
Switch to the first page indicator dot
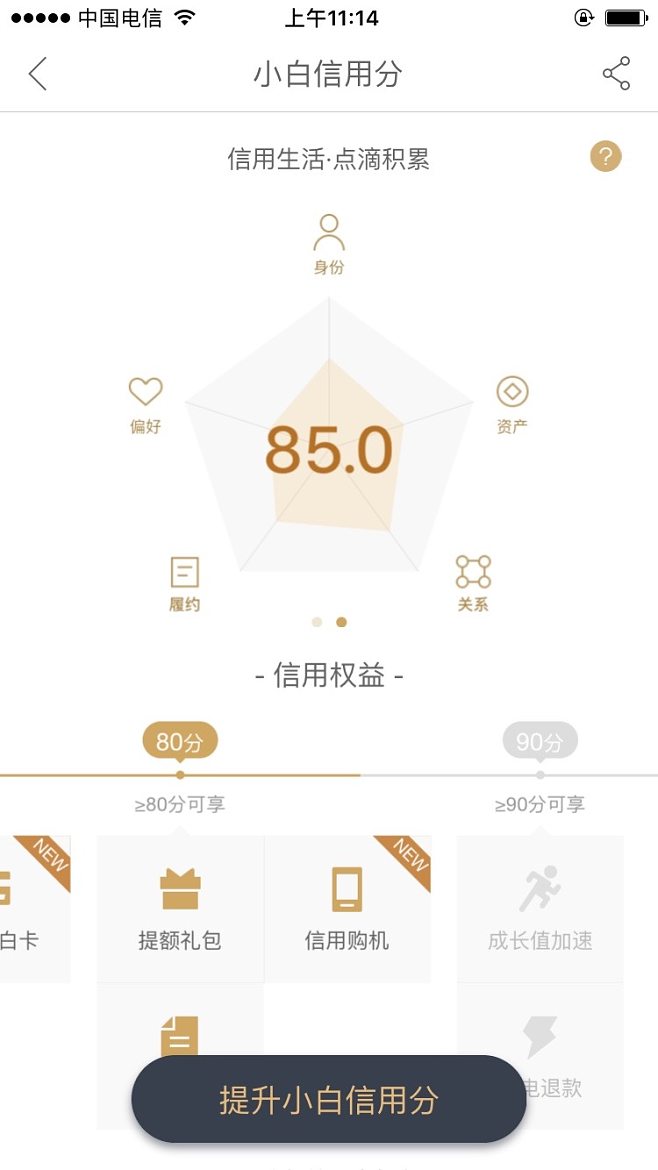pos(317,622)
